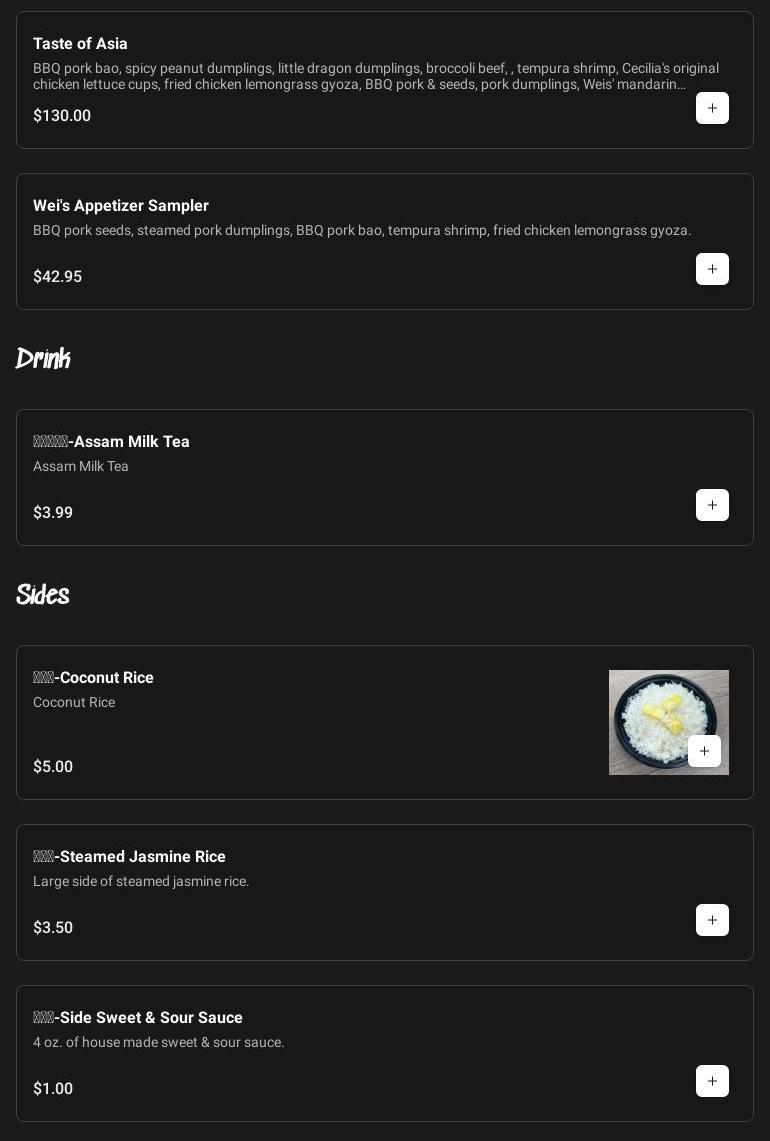Add Taste of Asia to the order
The height and width of the screenshot is (1141, 770).
[x=712, y=108]
